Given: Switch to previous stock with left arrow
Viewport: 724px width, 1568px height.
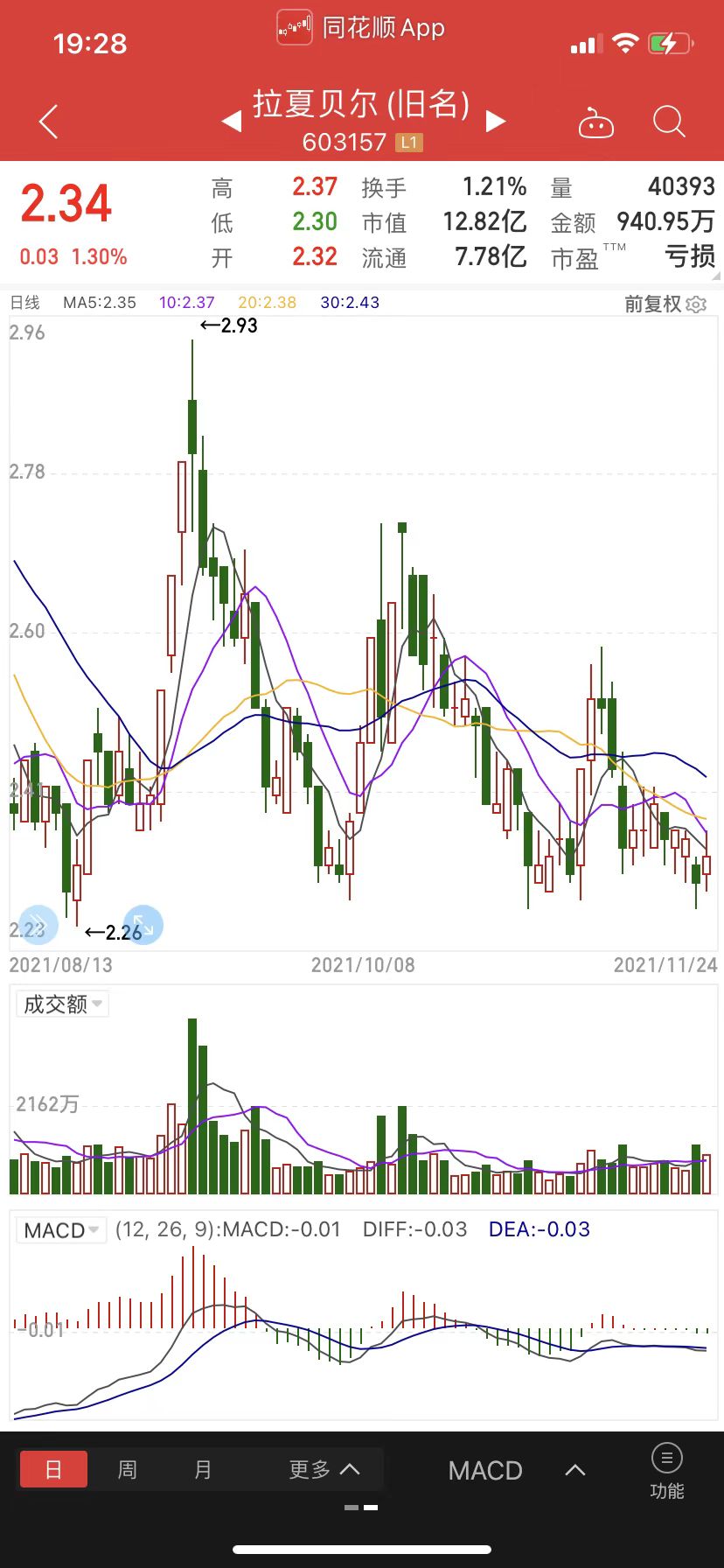Looking at the screenshot, I should (230, 122).
